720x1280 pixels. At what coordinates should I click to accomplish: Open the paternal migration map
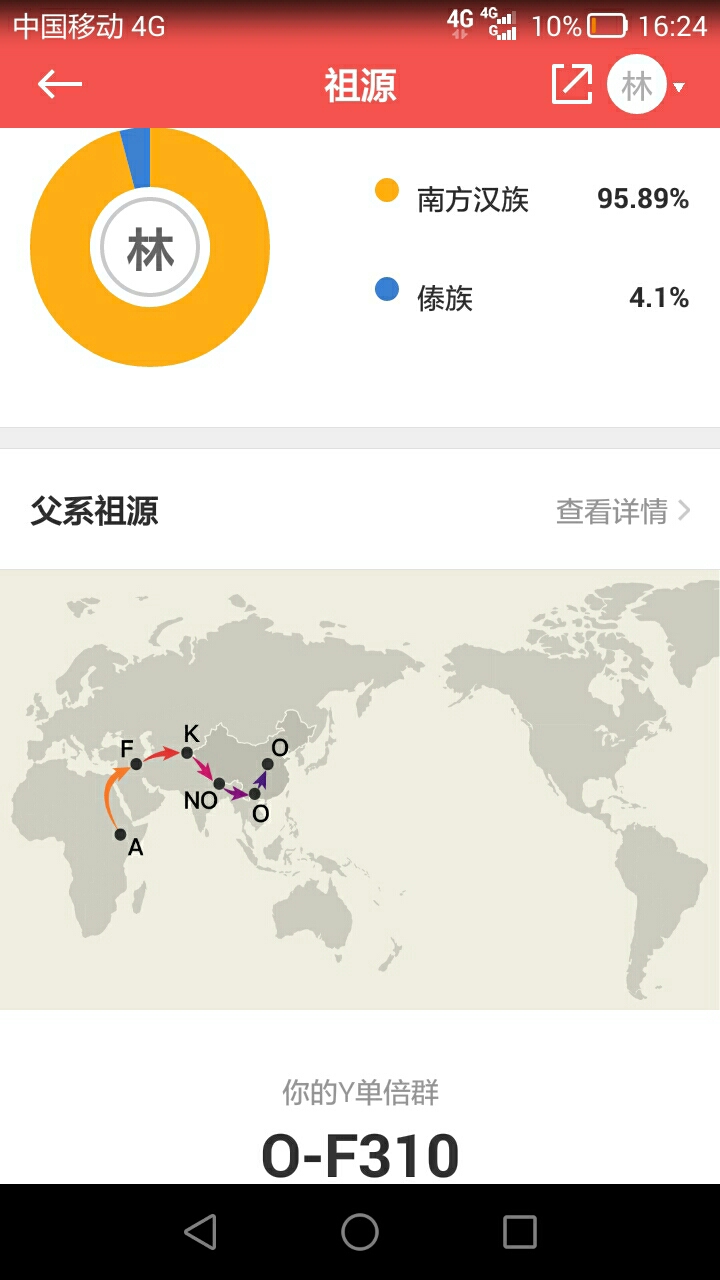pos(360,789)
